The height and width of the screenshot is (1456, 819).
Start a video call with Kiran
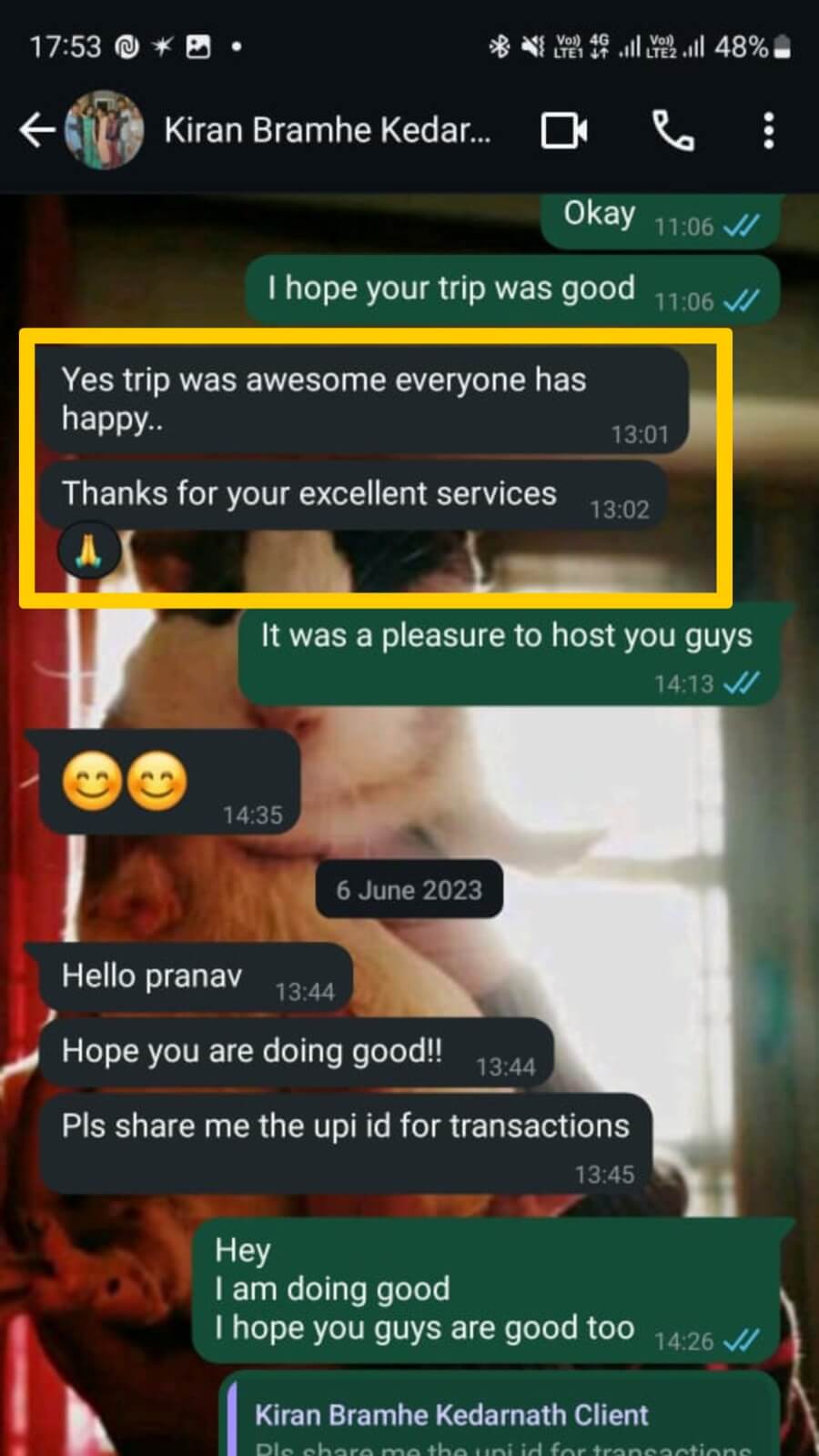(563, 131)
